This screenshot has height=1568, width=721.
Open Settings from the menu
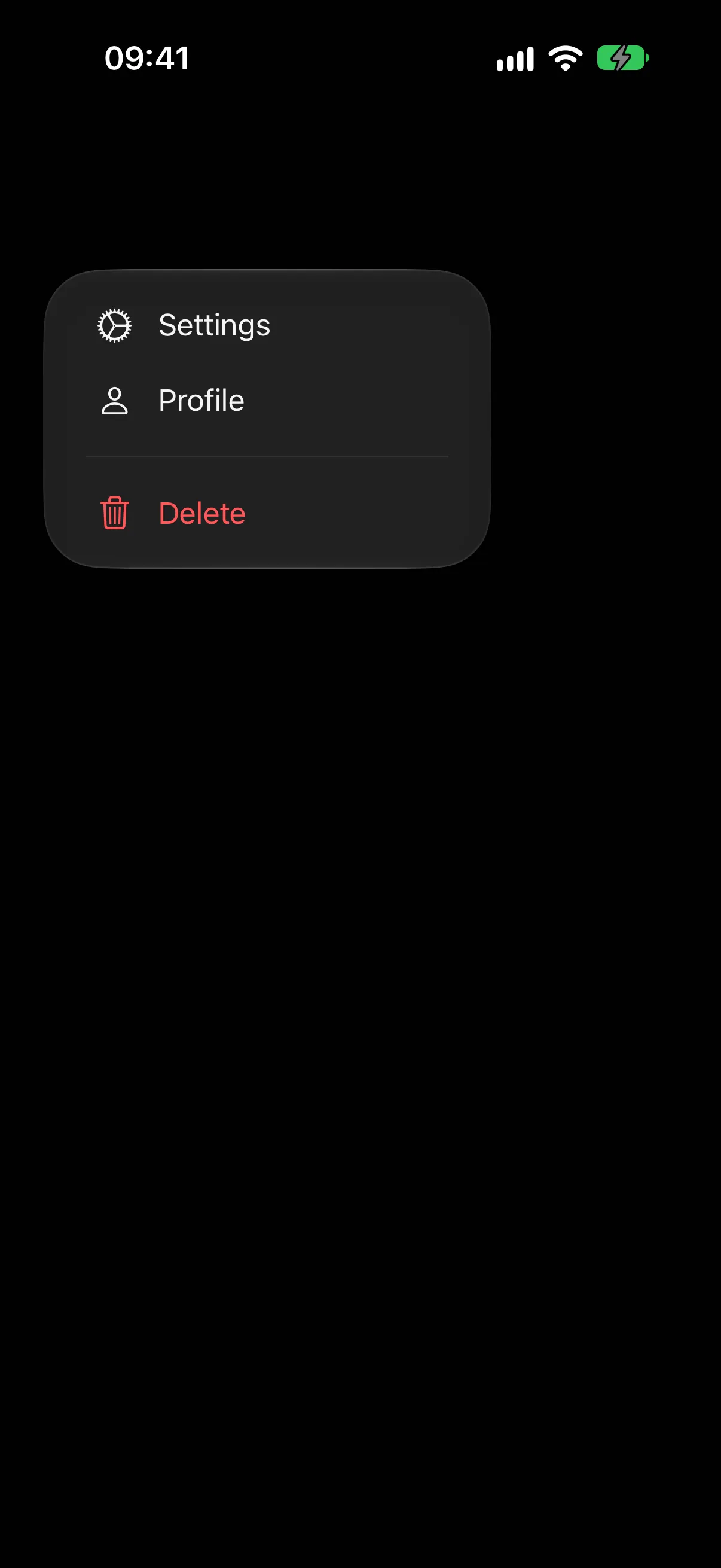click(267, 325)
